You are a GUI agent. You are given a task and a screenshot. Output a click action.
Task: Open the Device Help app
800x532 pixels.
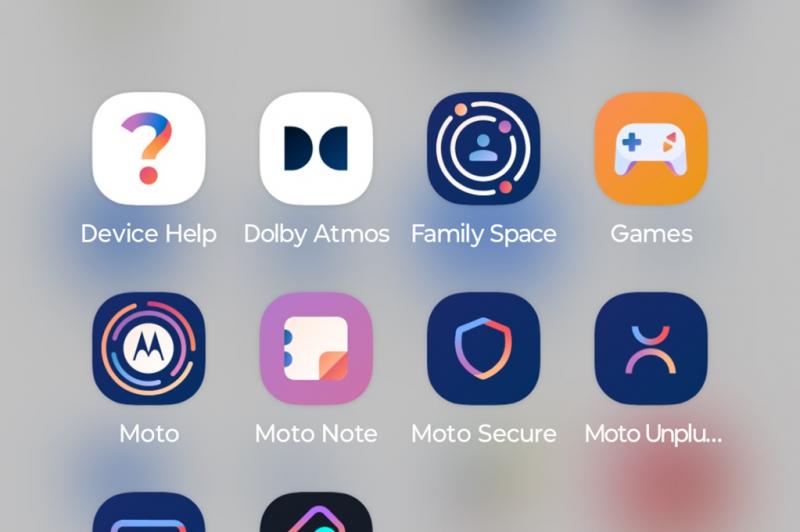coord(148,149)
